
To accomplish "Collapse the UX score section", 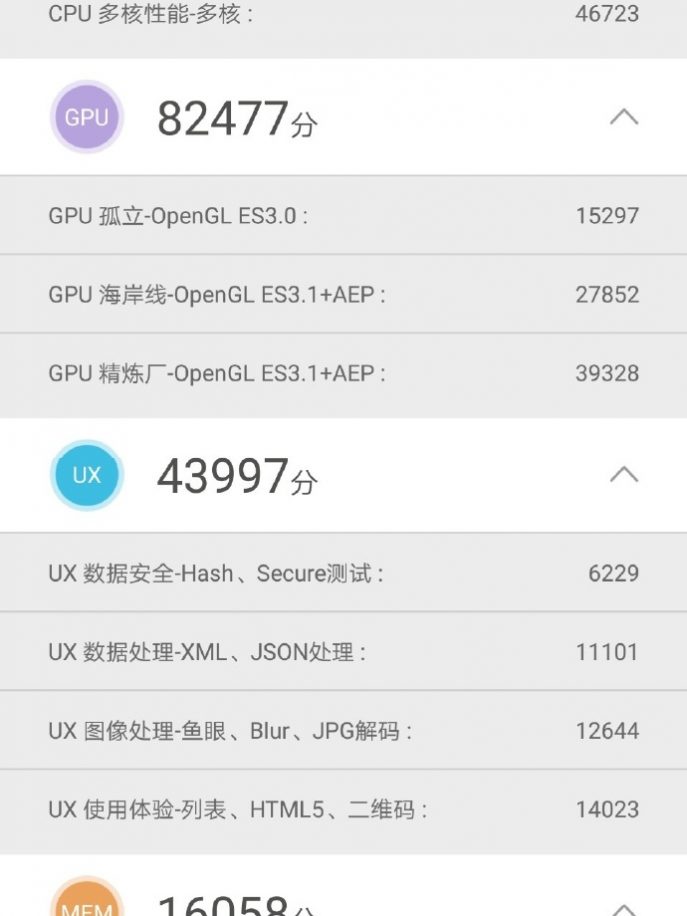I will tap(623, 474).
